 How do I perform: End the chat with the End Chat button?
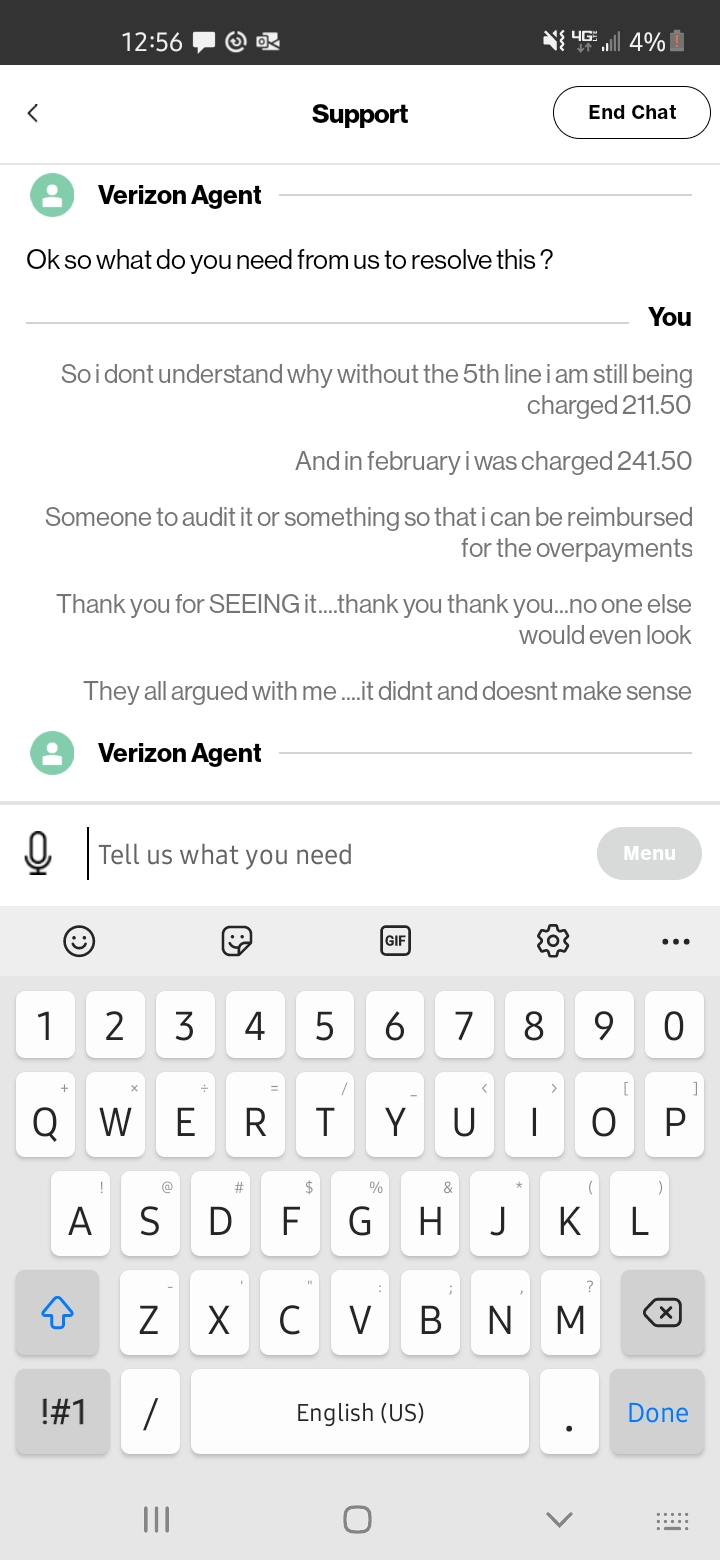(x=631, y=112)
